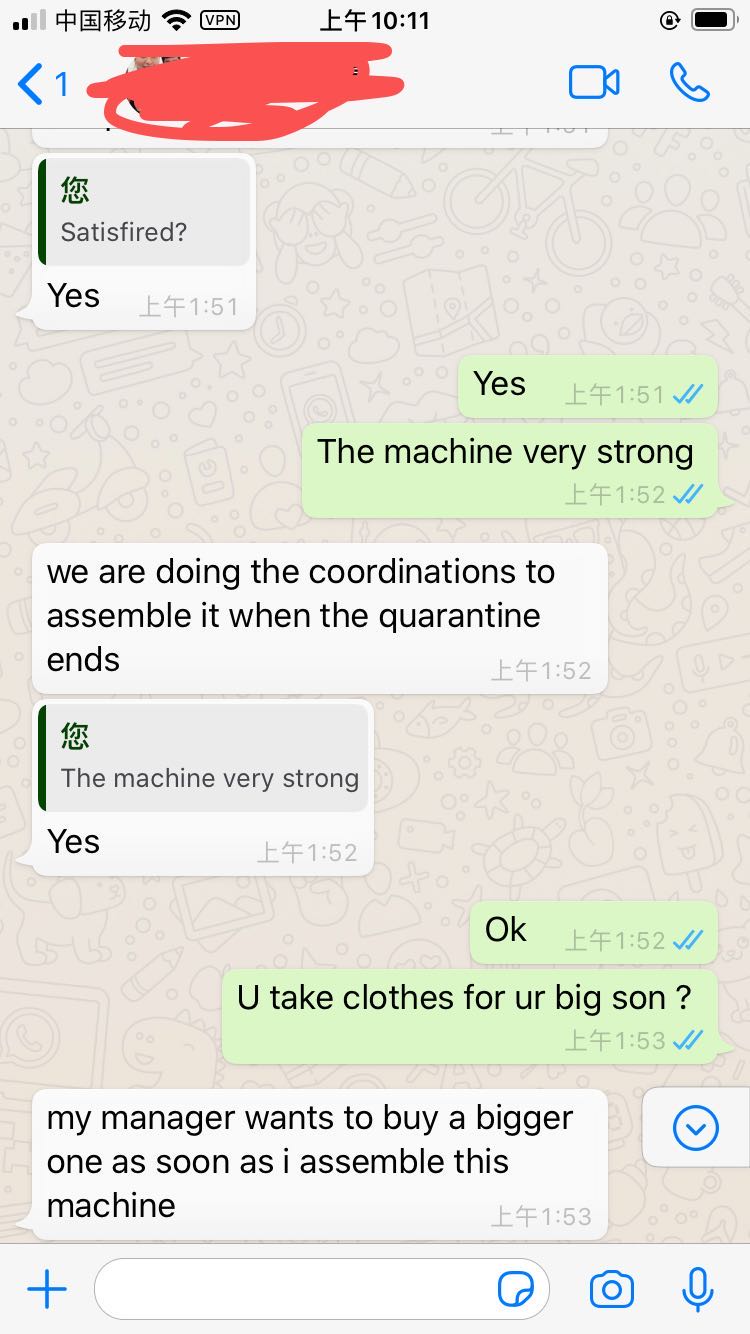Jump to the latest messages
The image size is (750, 1334).
tap(696, 1129)
